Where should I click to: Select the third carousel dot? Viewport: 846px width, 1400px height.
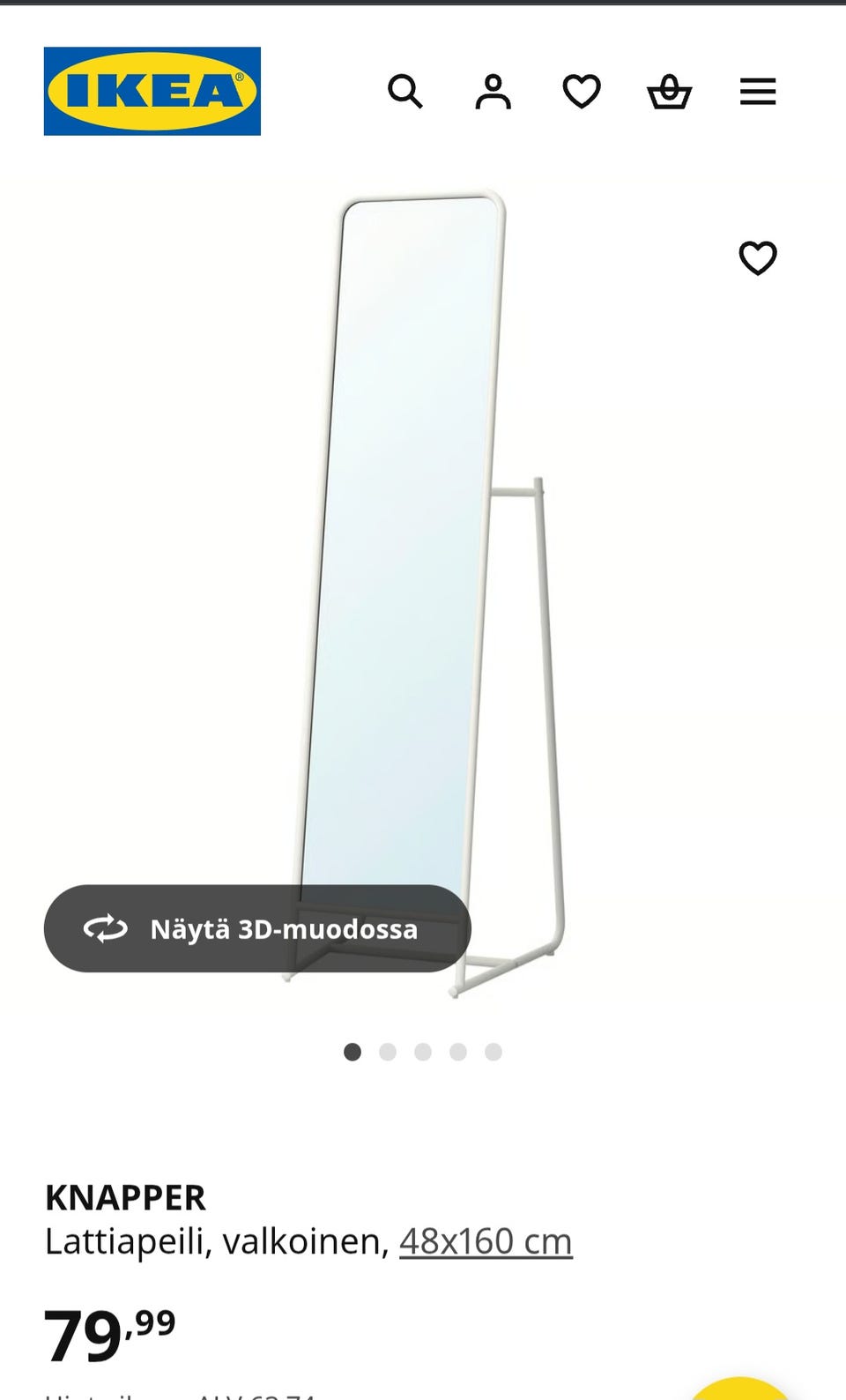423,1052
